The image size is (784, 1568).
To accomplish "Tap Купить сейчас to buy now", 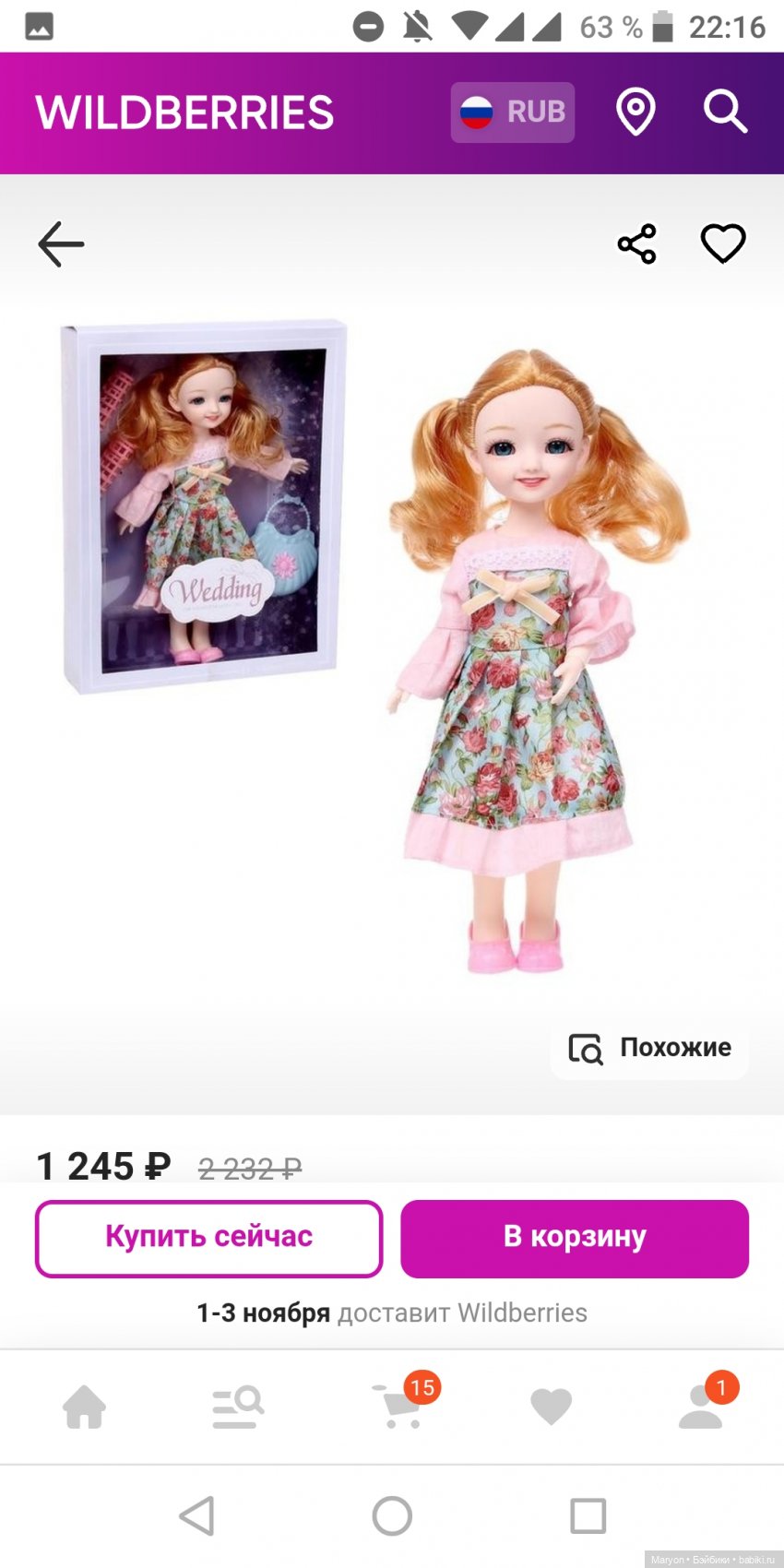I will point(209,1238).
